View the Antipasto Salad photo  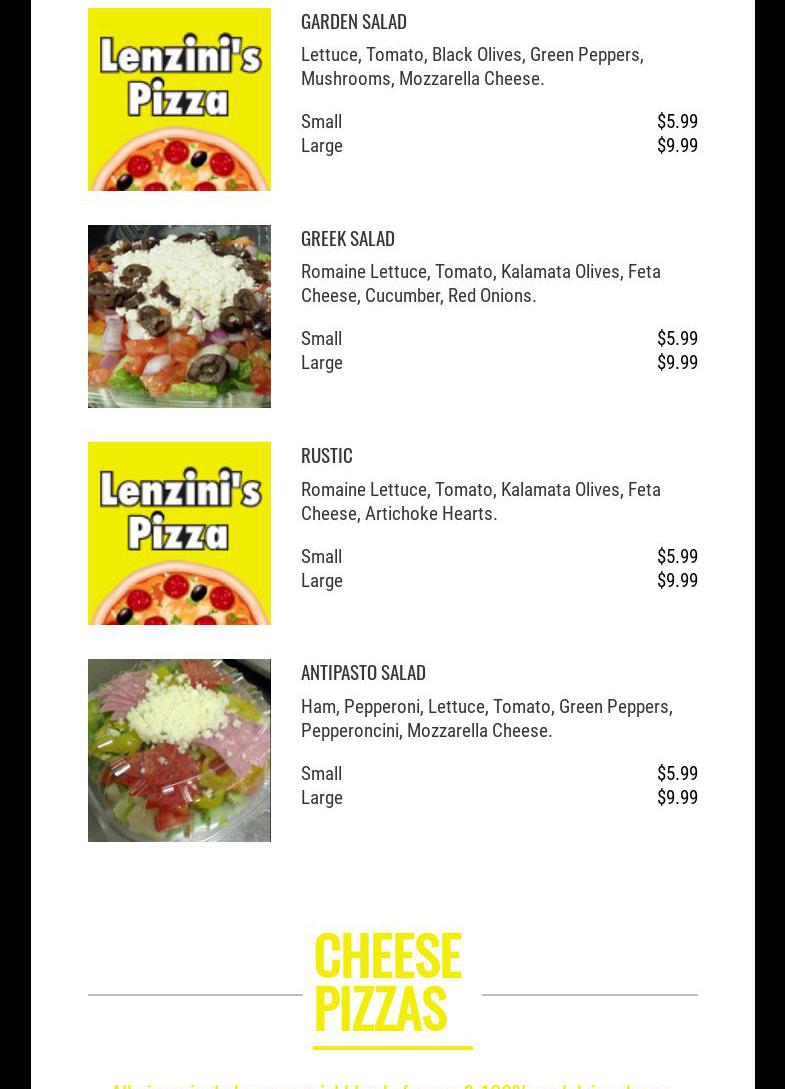tap(179, 750)
